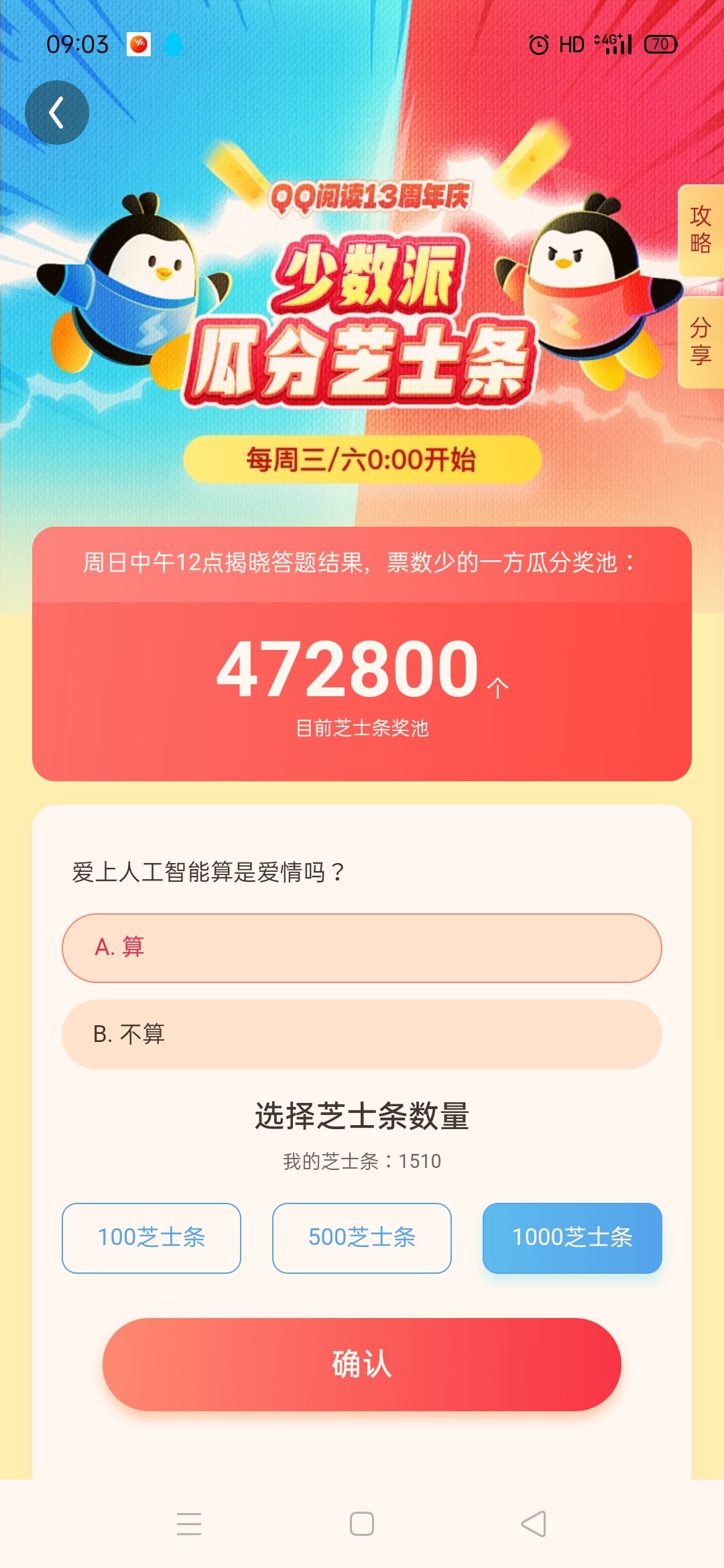Open recent apps from the navigation bar
The height and width of the screenshot is (1568, 724).
[x=189, y=1524]
